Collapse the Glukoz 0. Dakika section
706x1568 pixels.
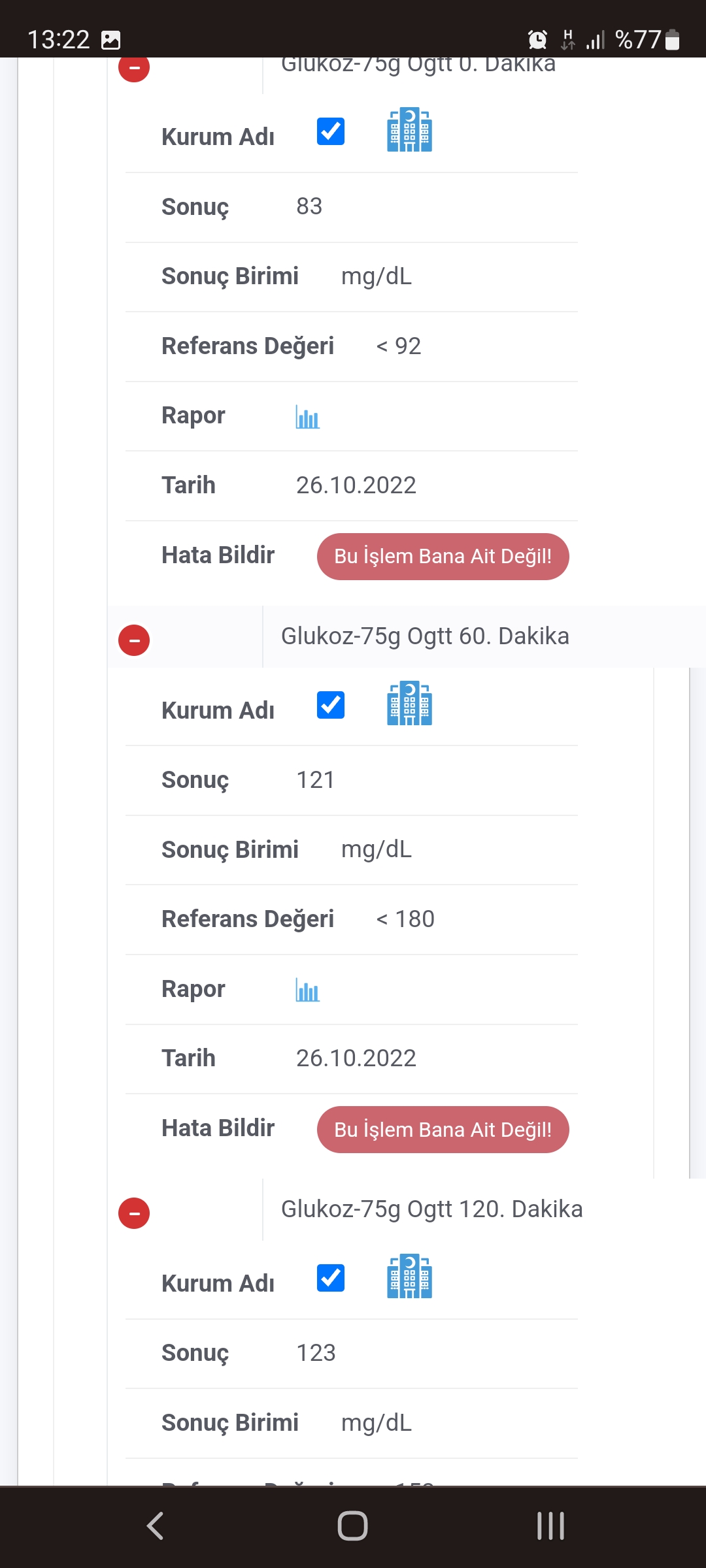(x=134, y=67)
